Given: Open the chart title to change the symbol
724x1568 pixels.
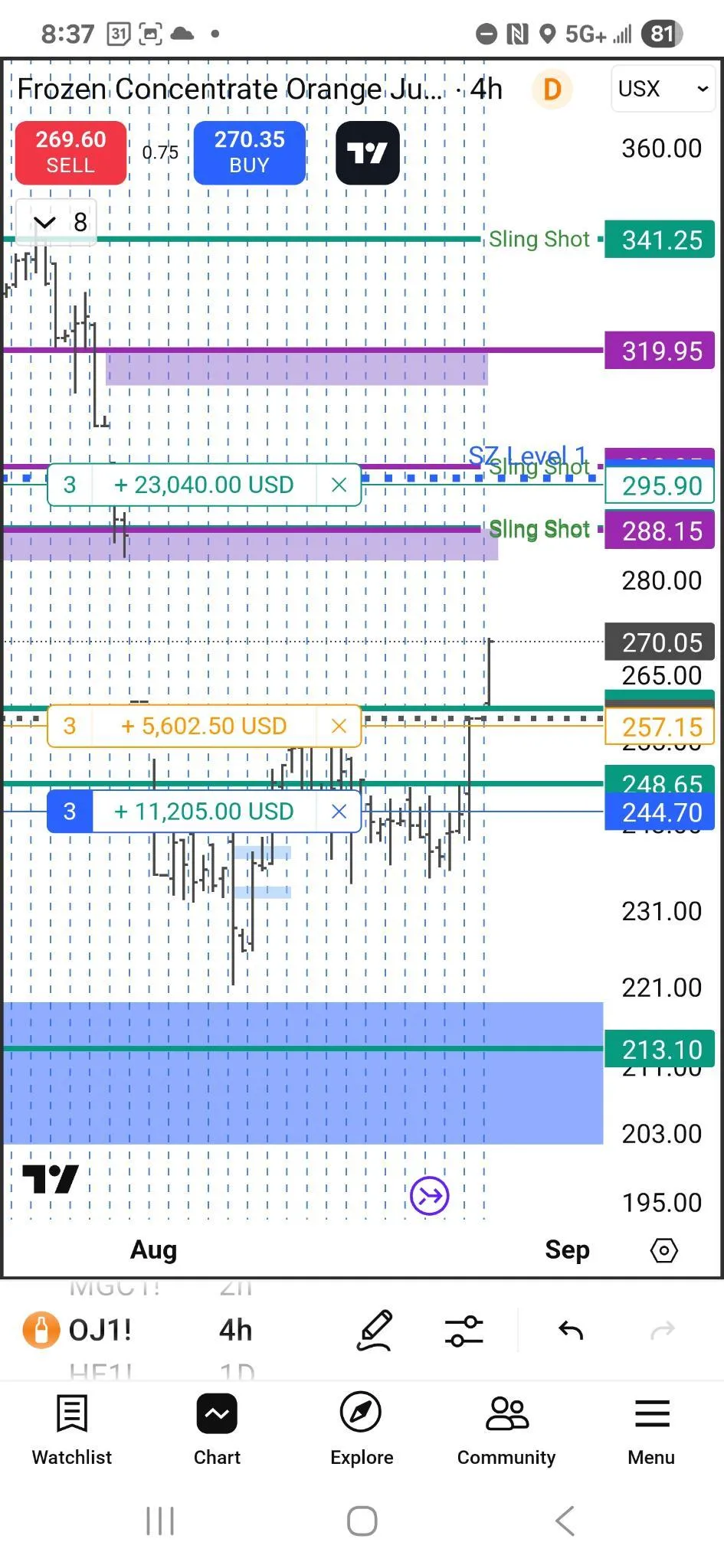Looking at the screenshot, I should [230, 90].
